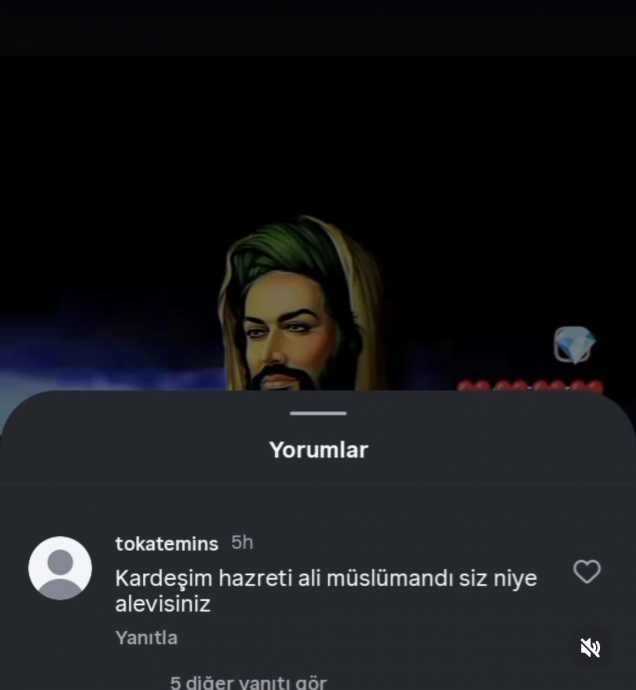
Task: Open the tokatemins profile picture
Action: (60, 568)
